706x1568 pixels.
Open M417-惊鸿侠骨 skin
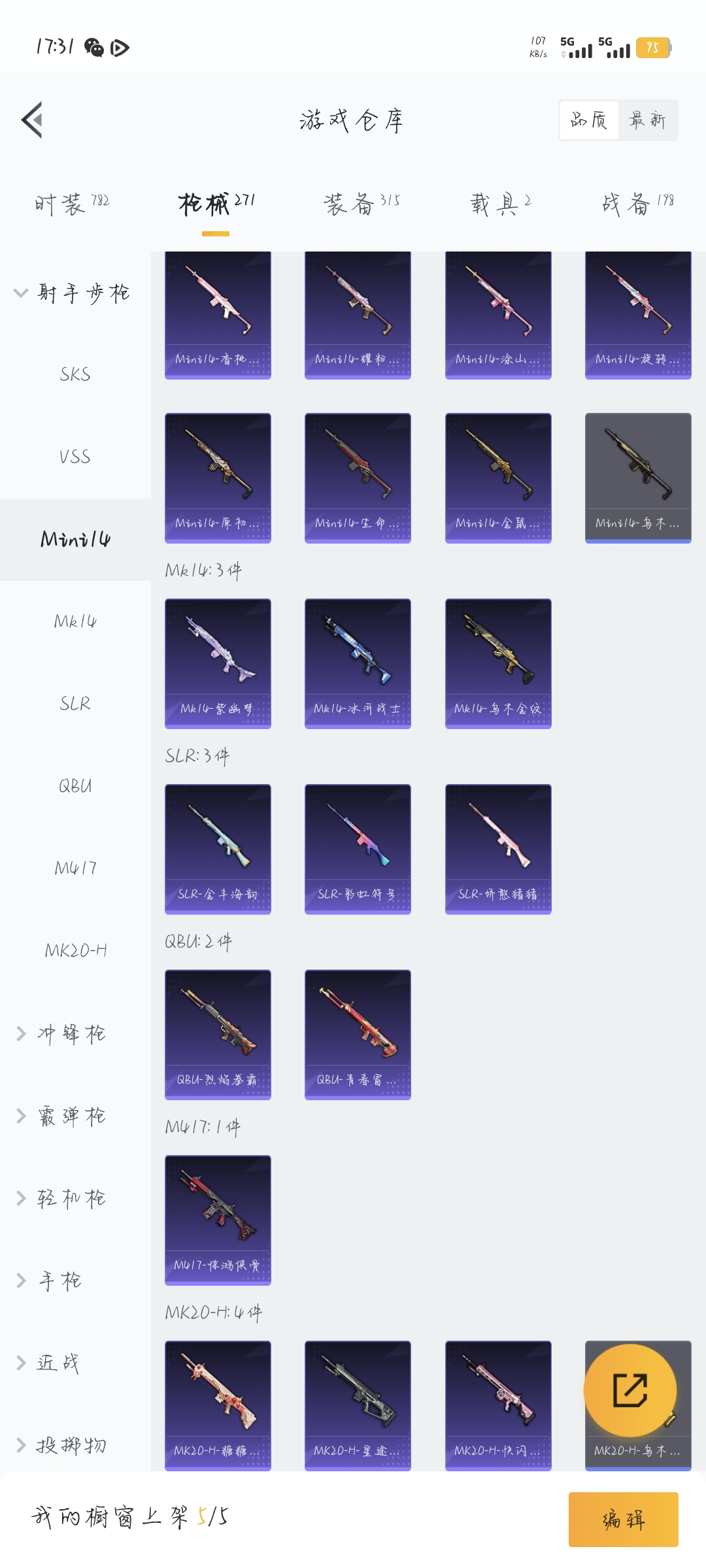point(218,1219)
